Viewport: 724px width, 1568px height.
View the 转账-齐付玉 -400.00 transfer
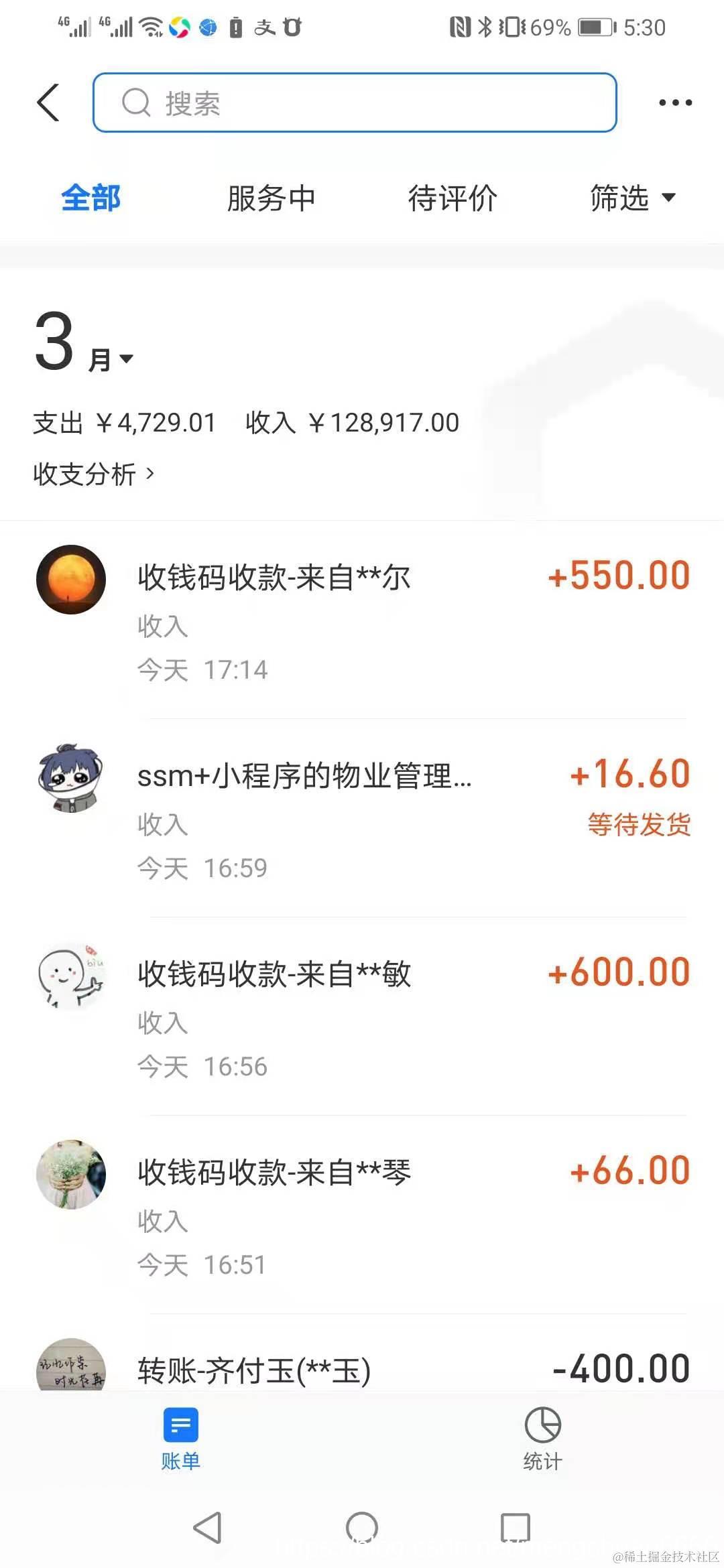tap(362, 1368)
